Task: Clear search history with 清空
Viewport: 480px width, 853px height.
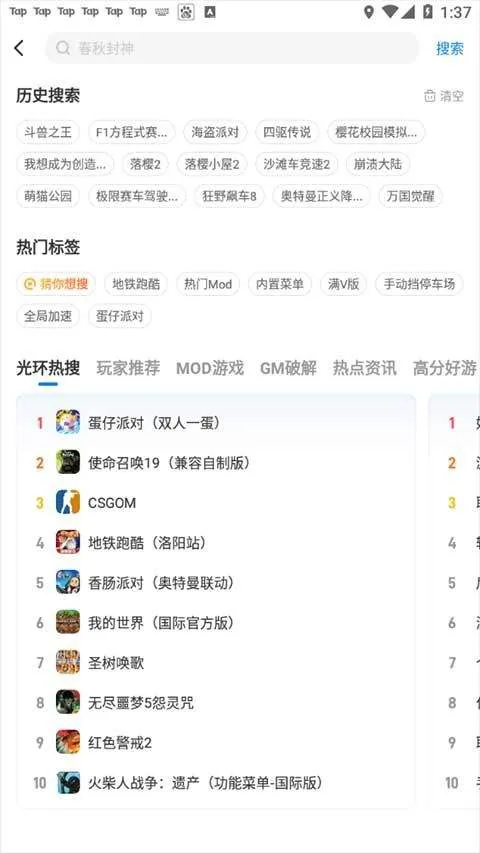Action: tap(444, 96)
